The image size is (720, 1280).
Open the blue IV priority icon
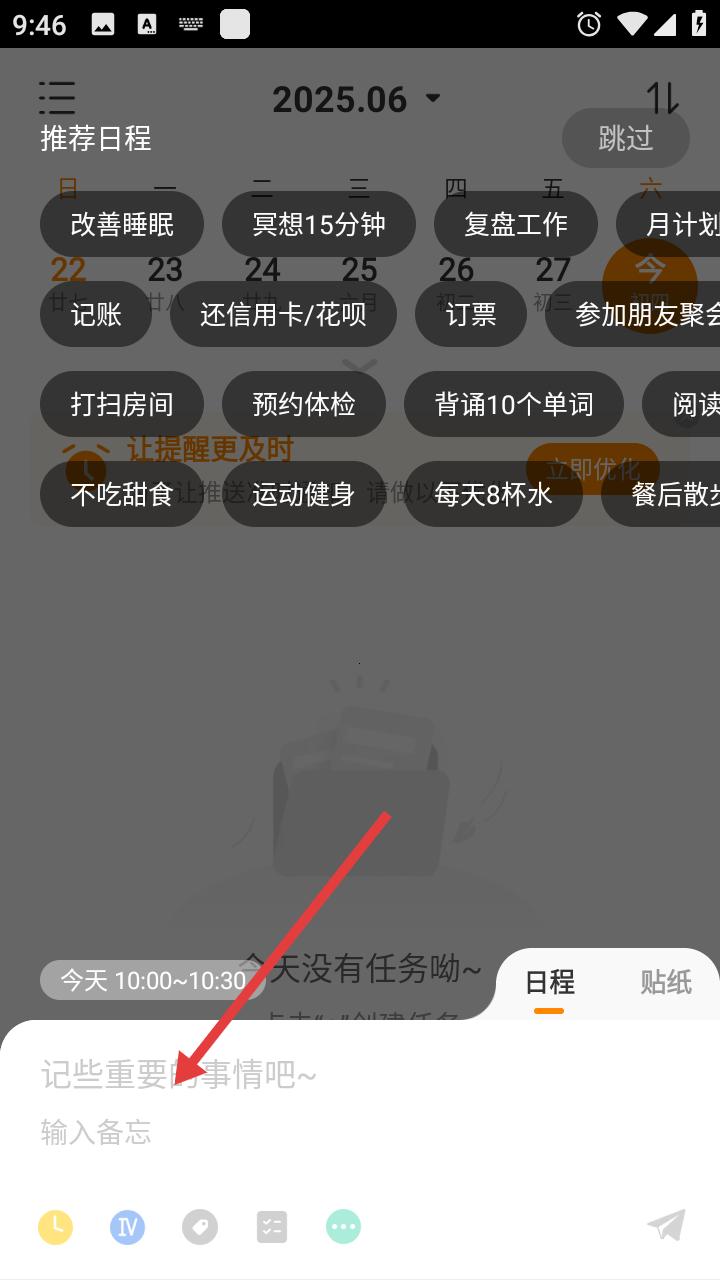pos(127,1226)
